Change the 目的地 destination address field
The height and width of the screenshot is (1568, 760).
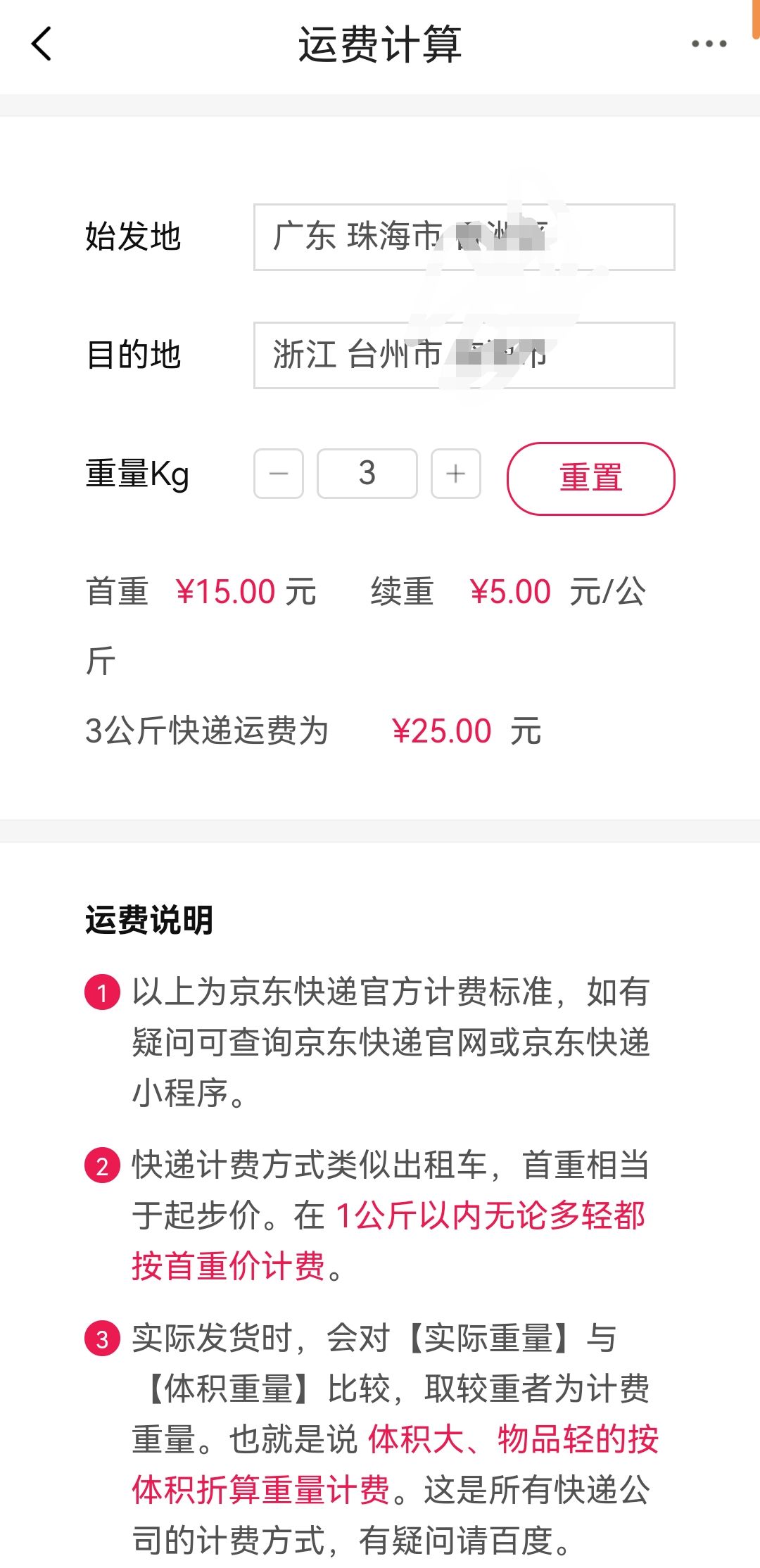click(464, 355)
